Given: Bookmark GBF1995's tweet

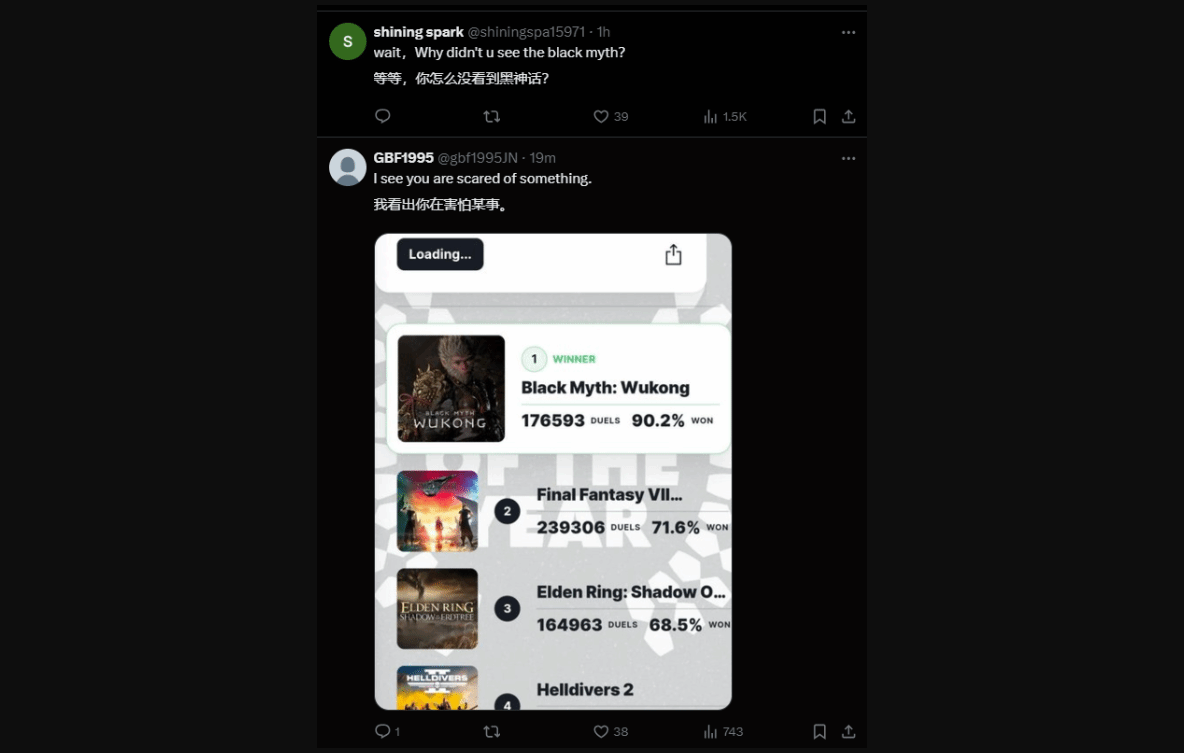Looking at the screenshot, I should (819, 731).
